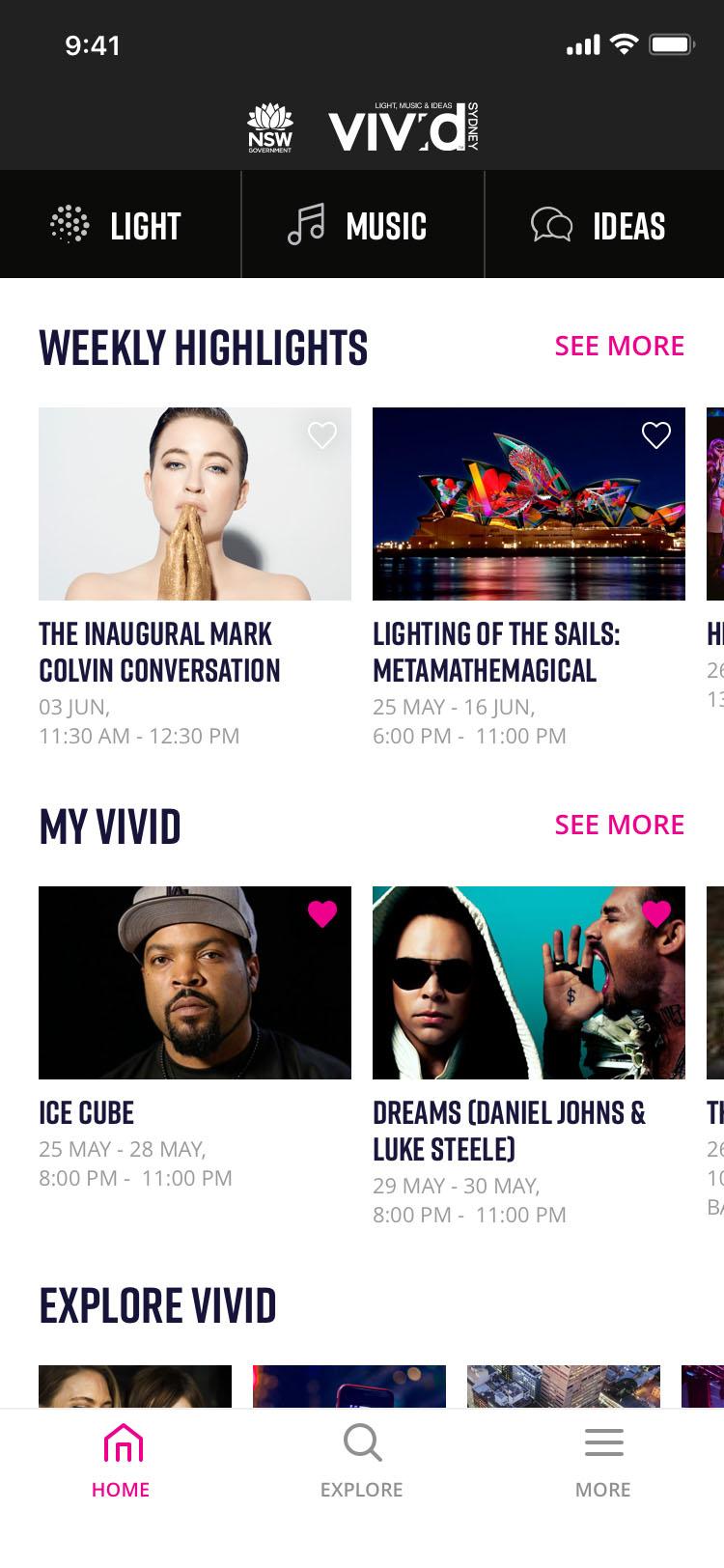The height and width of the screenshot is (1568, 724).
Task: Go to the Home tab
Action: pyautogui.click(x=121, y=1462)
